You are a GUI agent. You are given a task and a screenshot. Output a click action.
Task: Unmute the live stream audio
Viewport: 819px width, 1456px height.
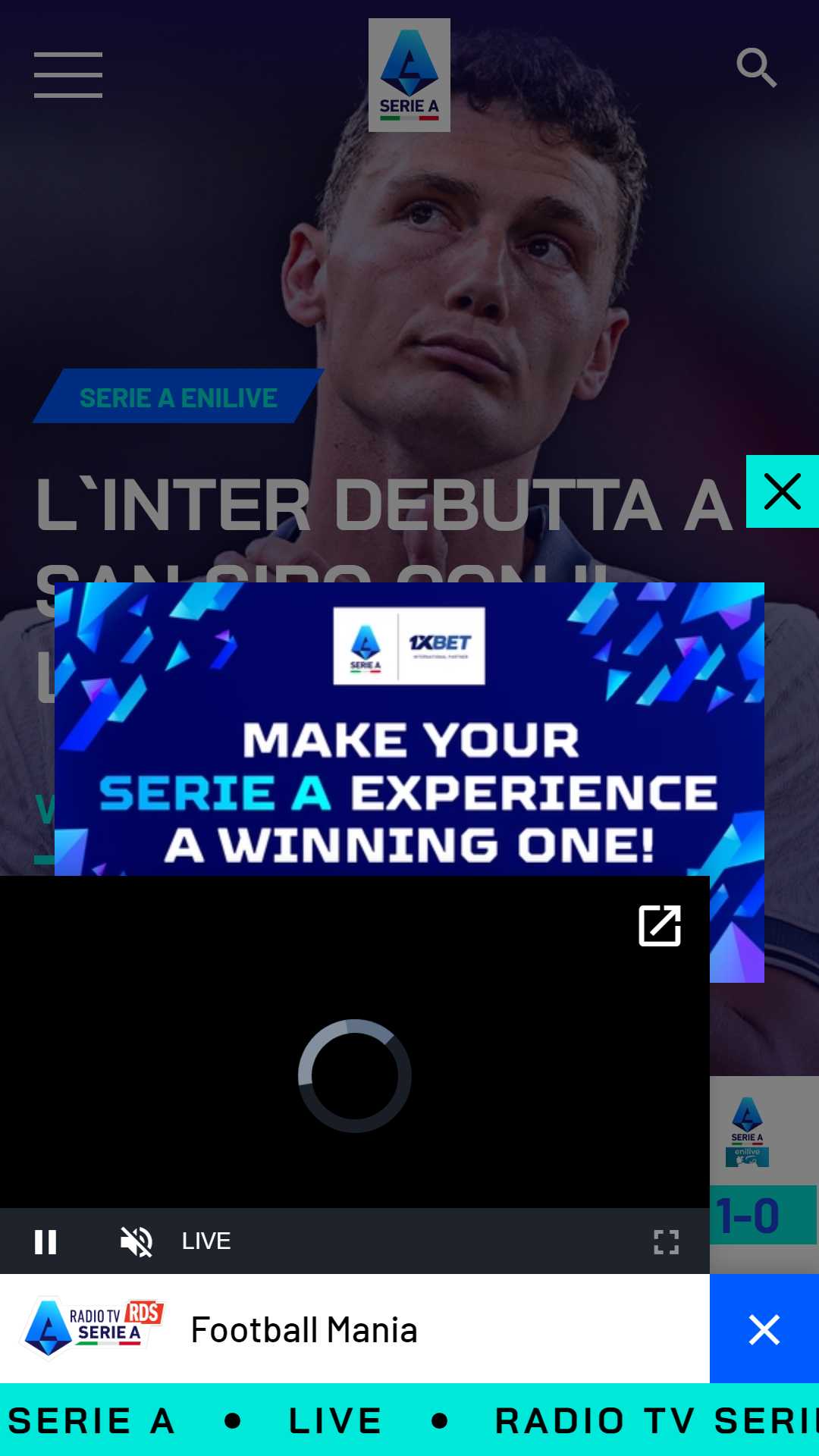(x=136, y=1242)
